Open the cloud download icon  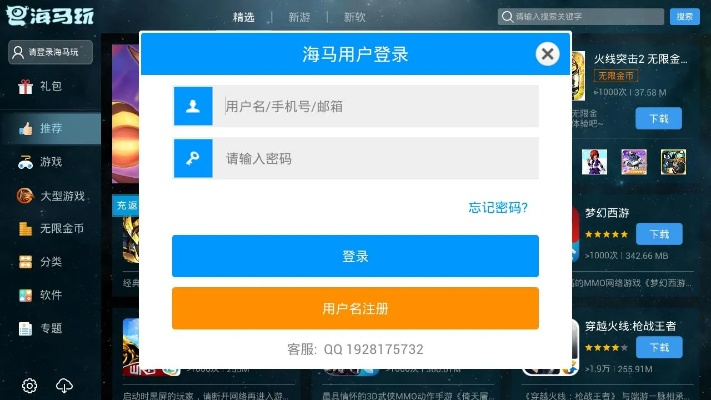click(x=65, y=386)
